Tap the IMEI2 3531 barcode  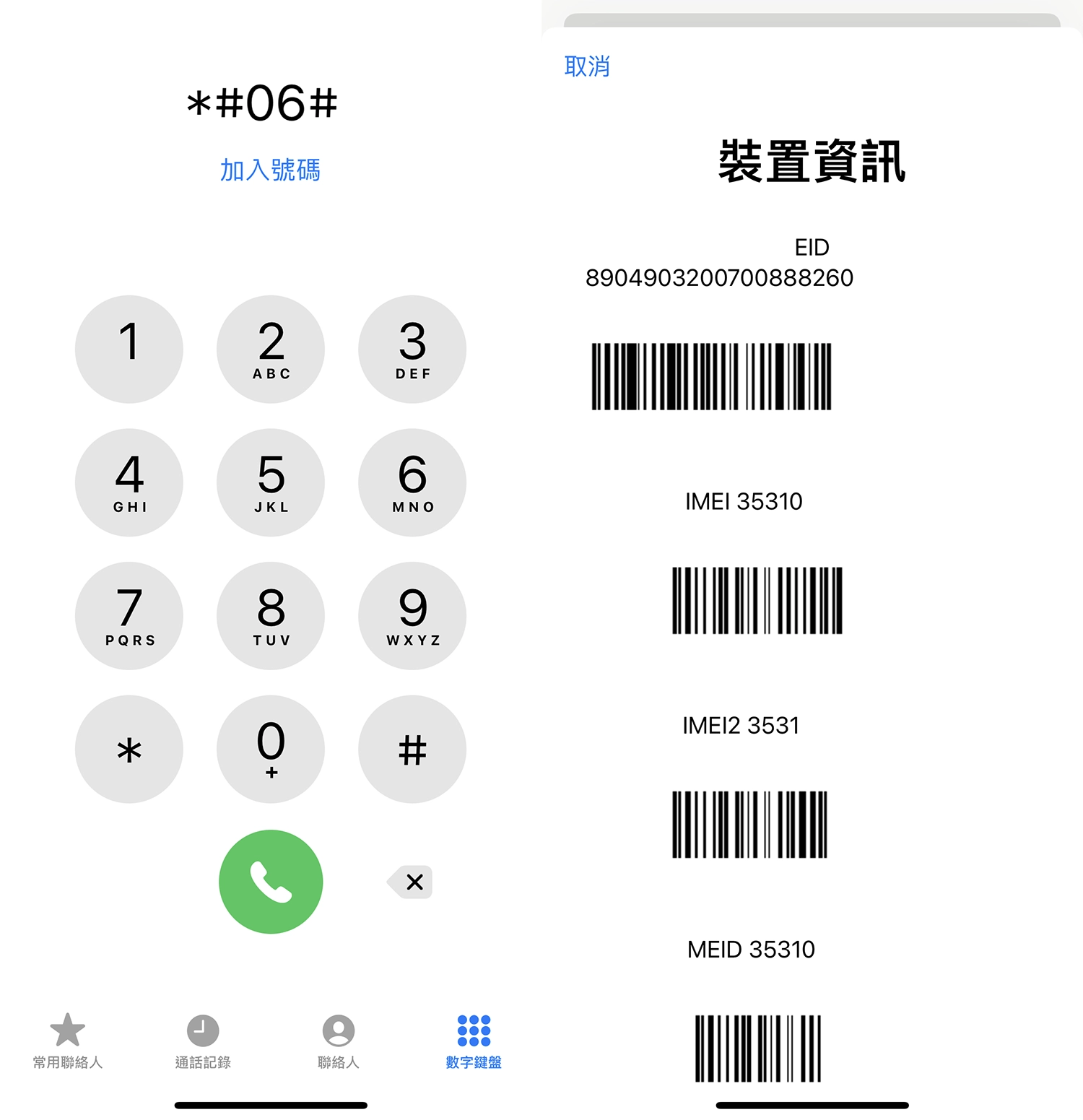pyautogui.click(x=751, y=822)
